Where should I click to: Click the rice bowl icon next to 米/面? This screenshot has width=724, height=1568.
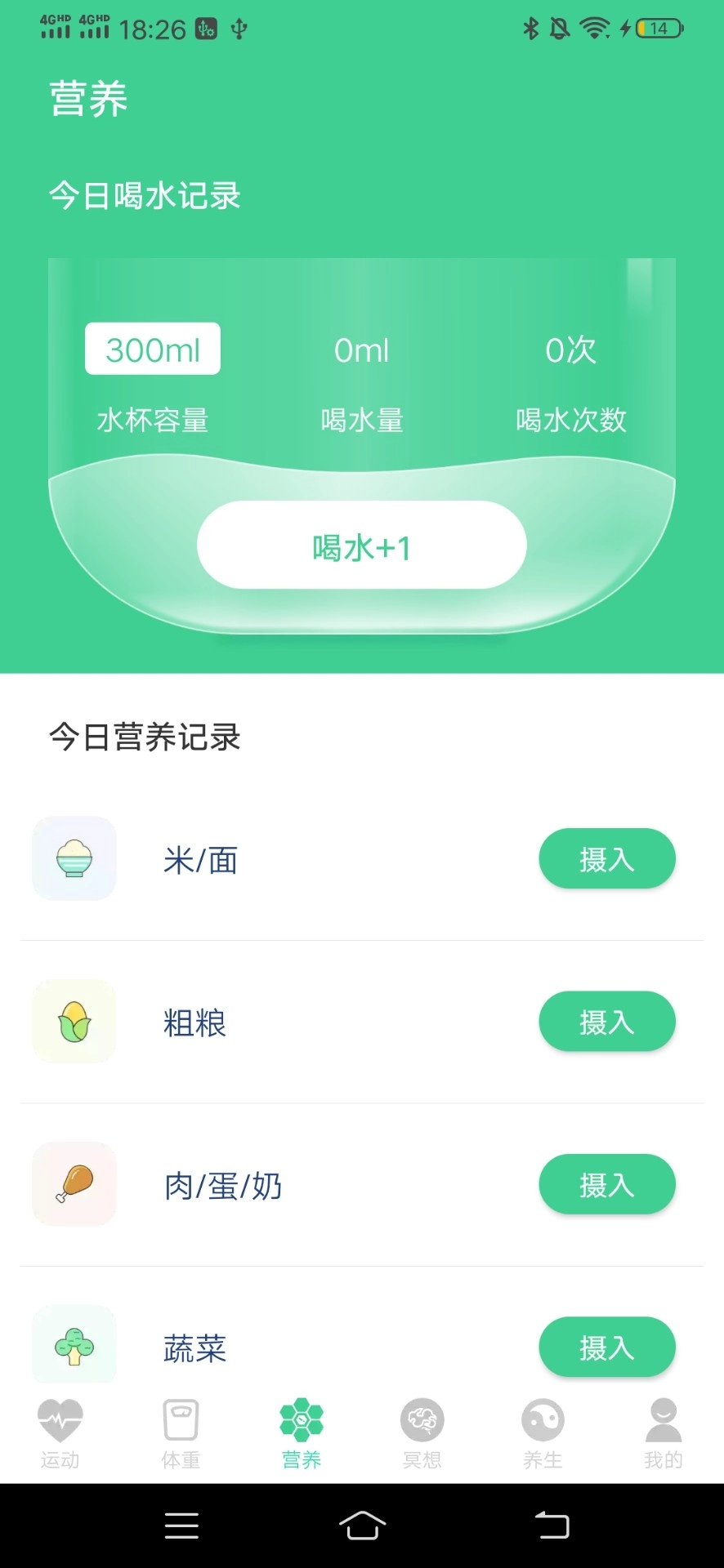(74, 858)
